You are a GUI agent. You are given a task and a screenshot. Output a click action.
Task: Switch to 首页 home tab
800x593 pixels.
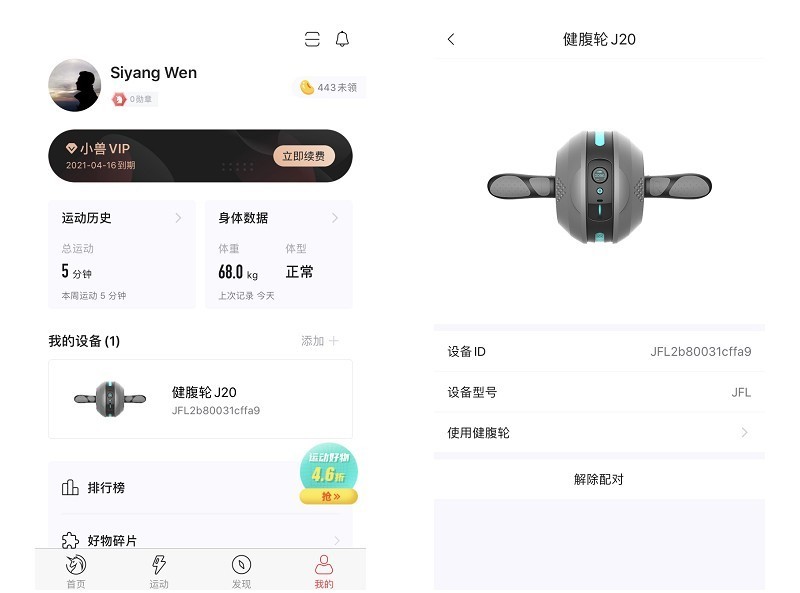point(76,571)
